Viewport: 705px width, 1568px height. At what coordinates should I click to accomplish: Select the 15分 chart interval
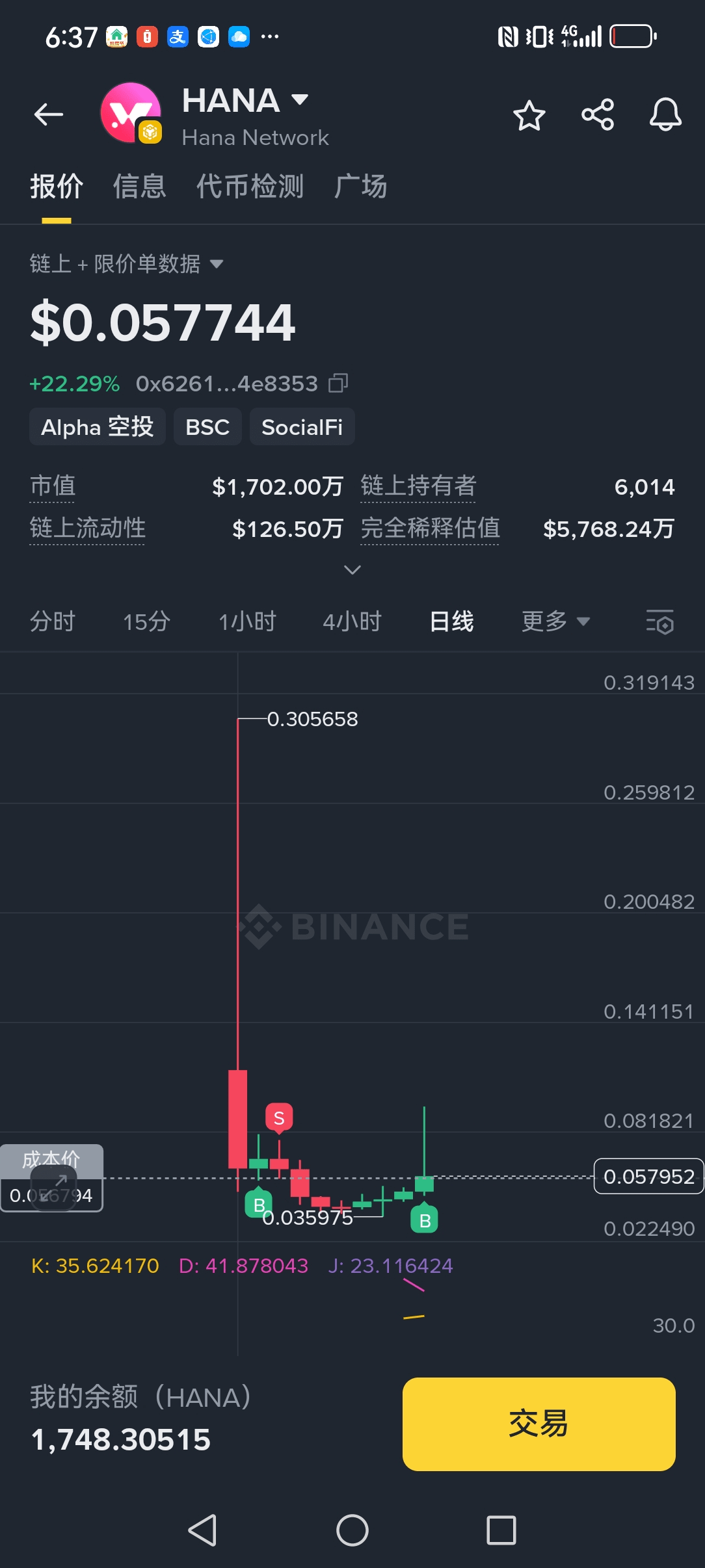pyautogui.click(x=147, y=621)
